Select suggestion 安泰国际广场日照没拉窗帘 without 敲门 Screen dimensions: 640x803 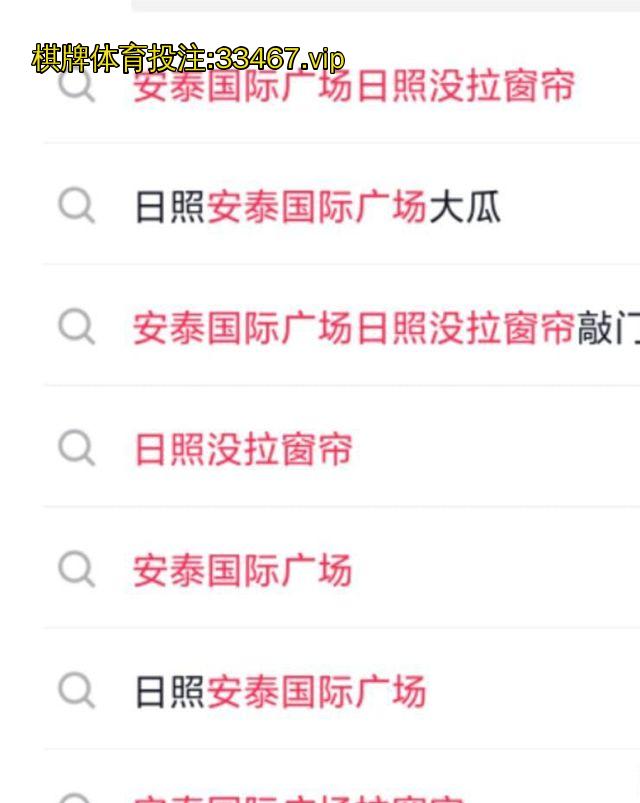tap(354, 87)
